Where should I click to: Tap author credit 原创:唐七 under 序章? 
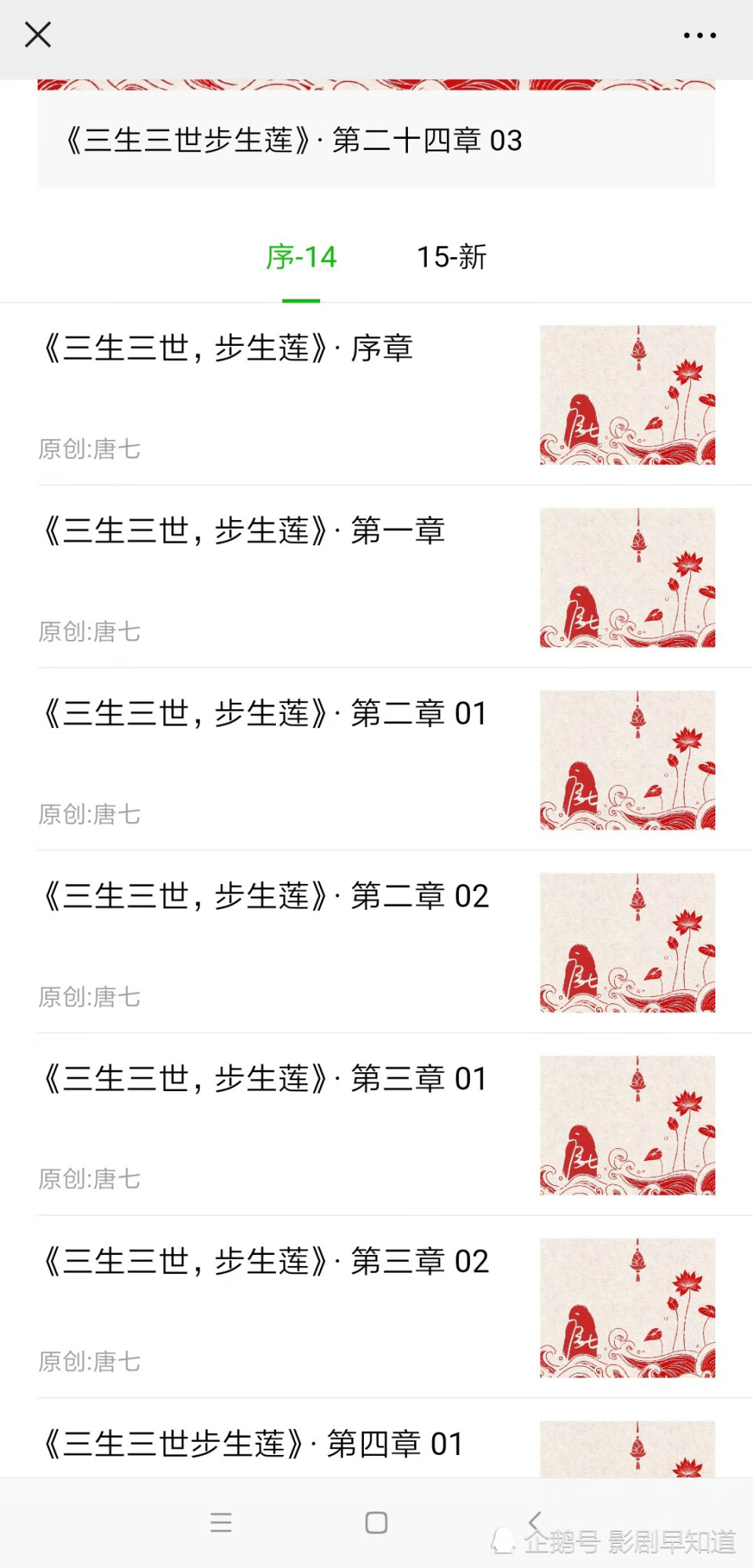[90, 449]
